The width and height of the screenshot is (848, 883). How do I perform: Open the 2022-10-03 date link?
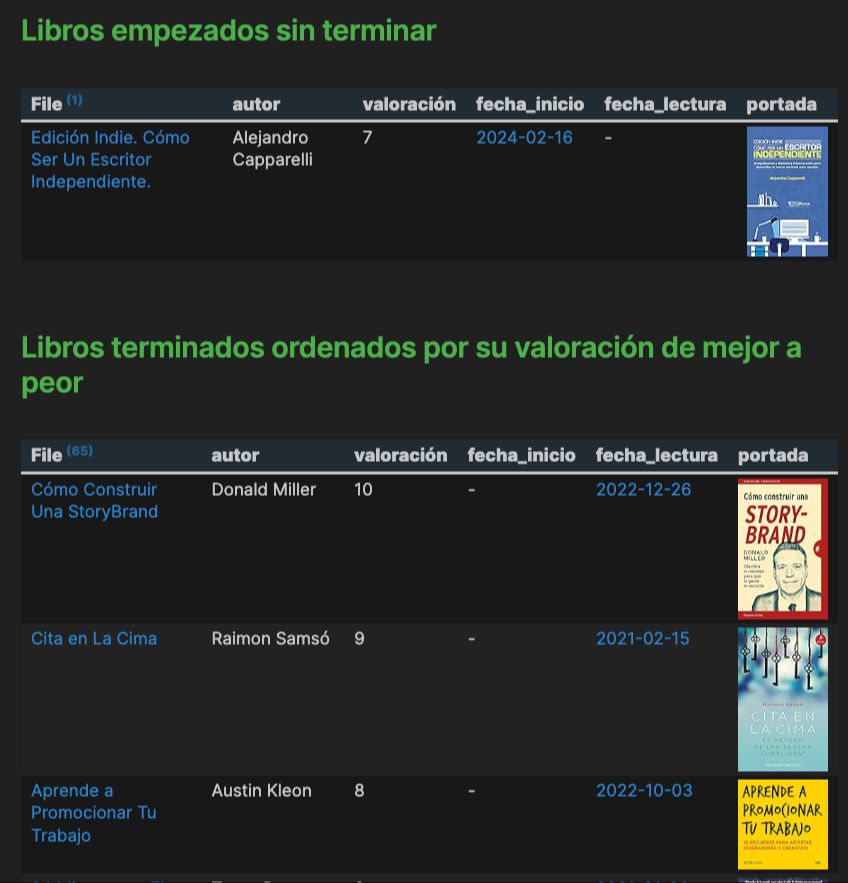click(x=644, y=791)
